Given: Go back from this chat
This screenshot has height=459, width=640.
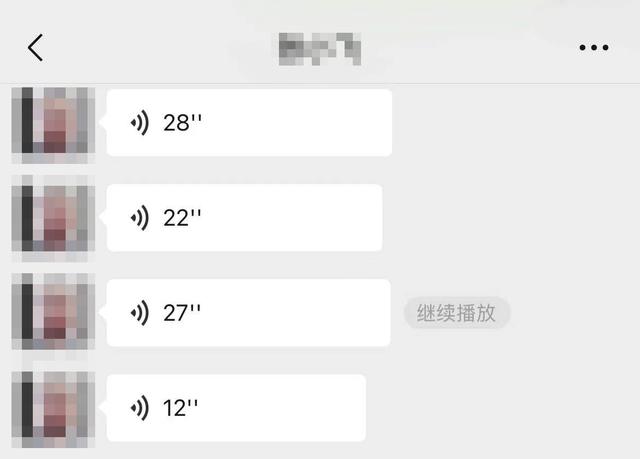Looking at the screenshot, I should [36, 47].
